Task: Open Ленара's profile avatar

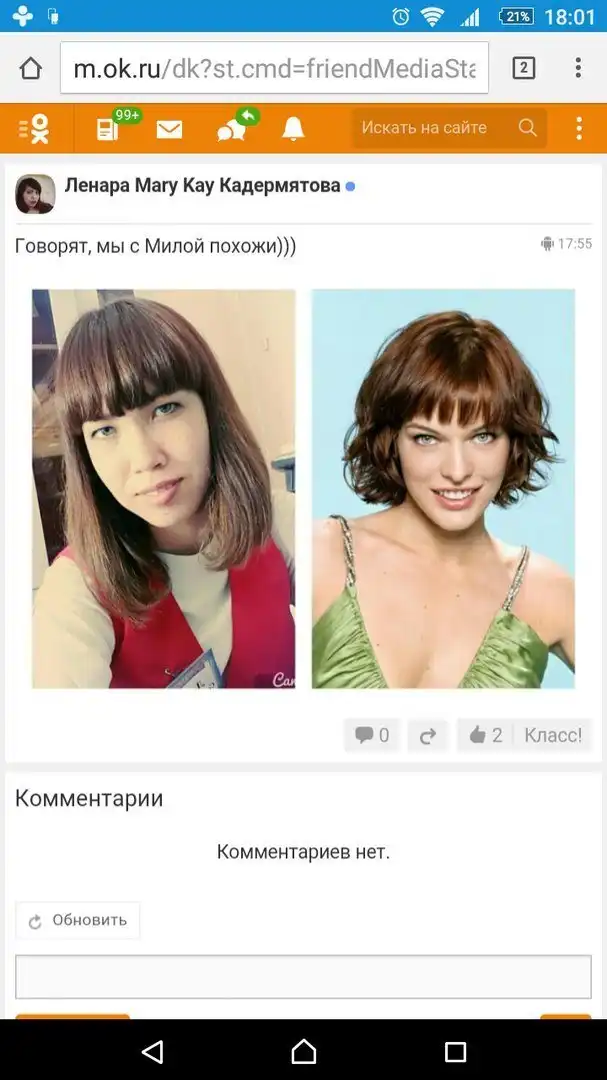Action: point(35,193)
